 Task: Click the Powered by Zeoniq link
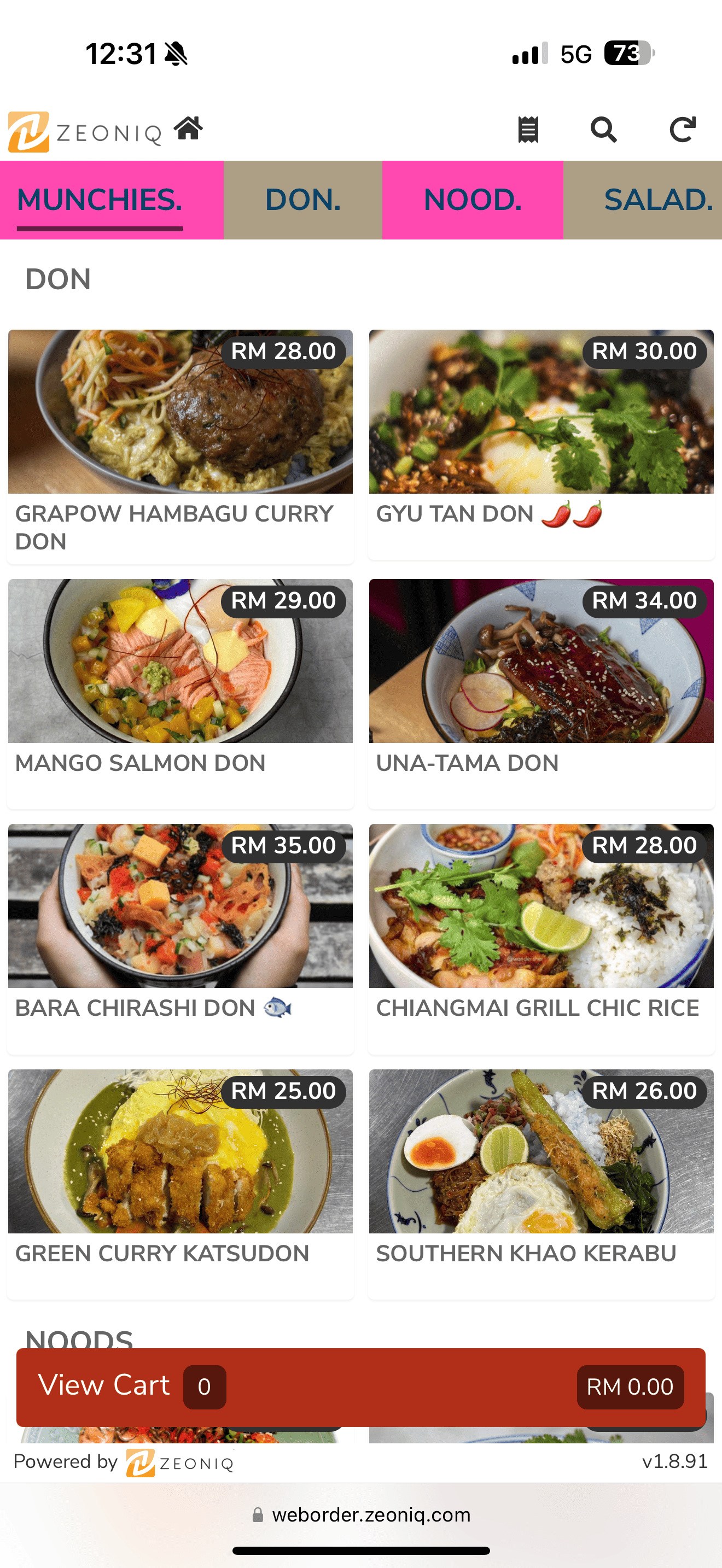coord(122,1461)
